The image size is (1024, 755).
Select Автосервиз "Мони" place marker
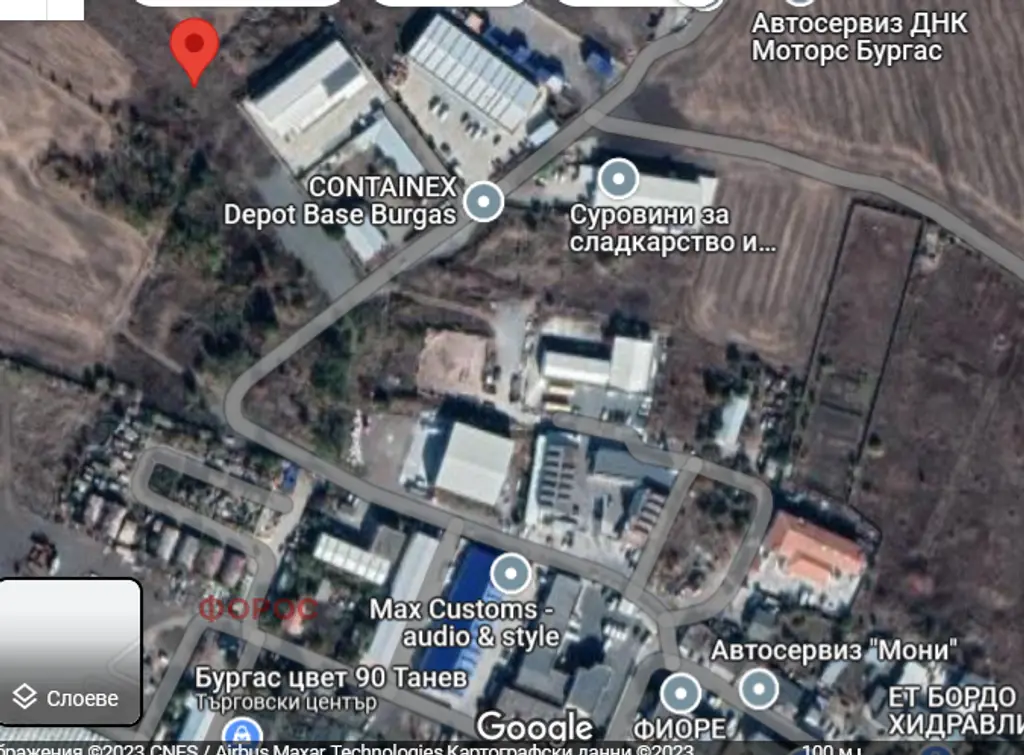point(759,689)
